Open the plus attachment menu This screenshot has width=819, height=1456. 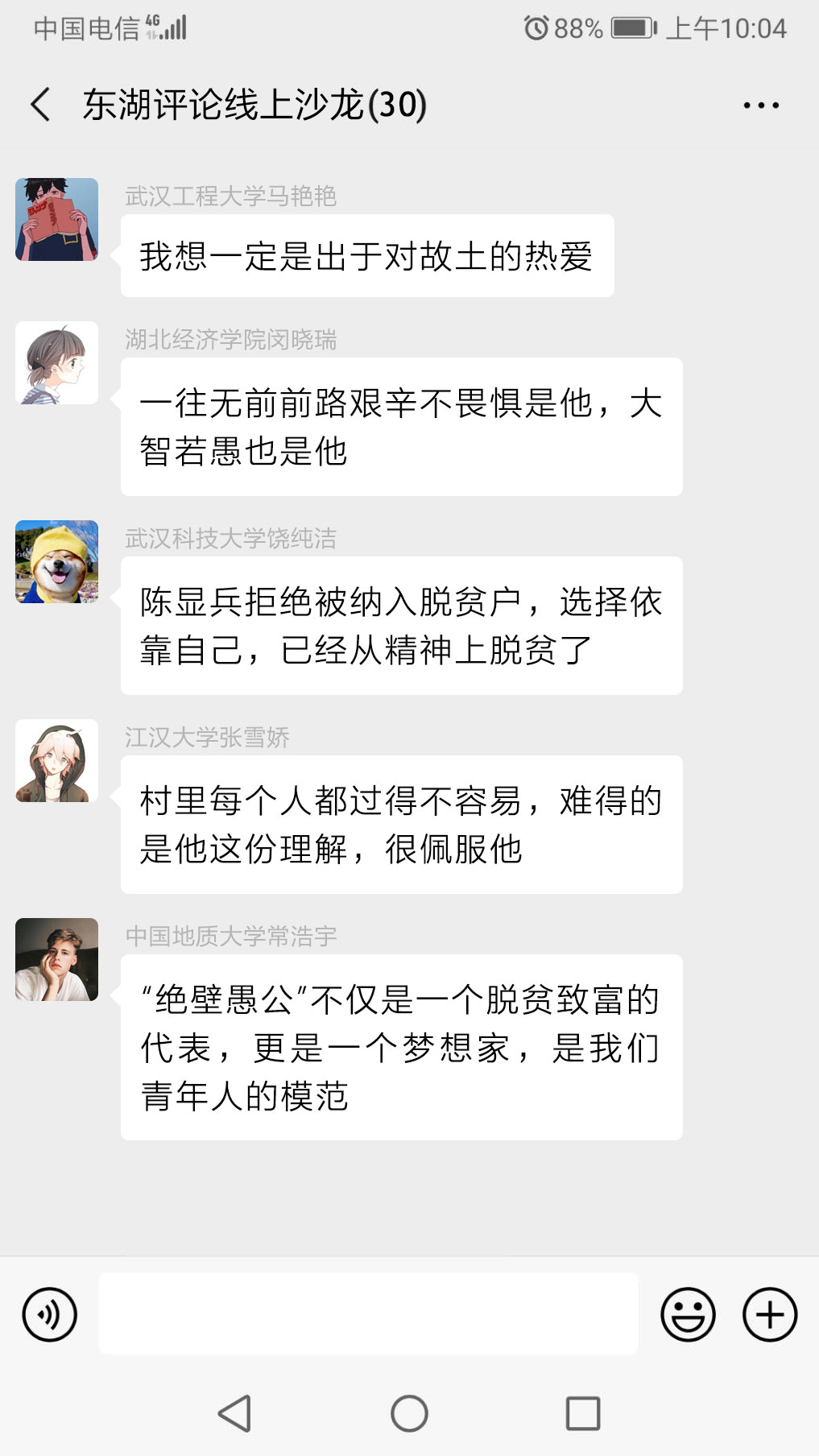[x=769, y=1314]
